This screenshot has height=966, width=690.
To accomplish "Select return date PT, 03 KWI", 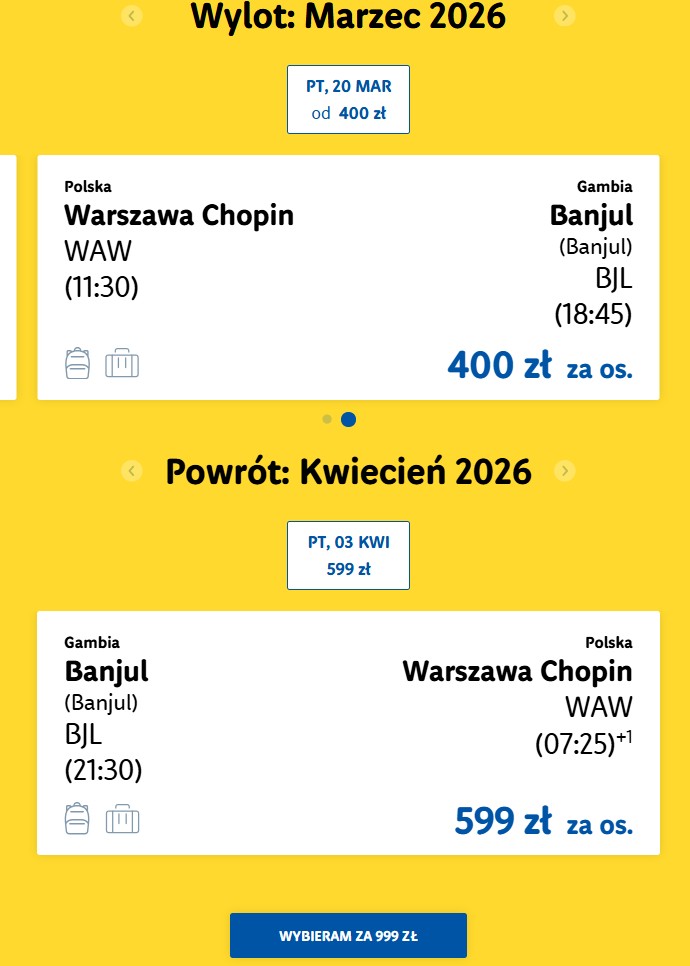I will [348, 555].
